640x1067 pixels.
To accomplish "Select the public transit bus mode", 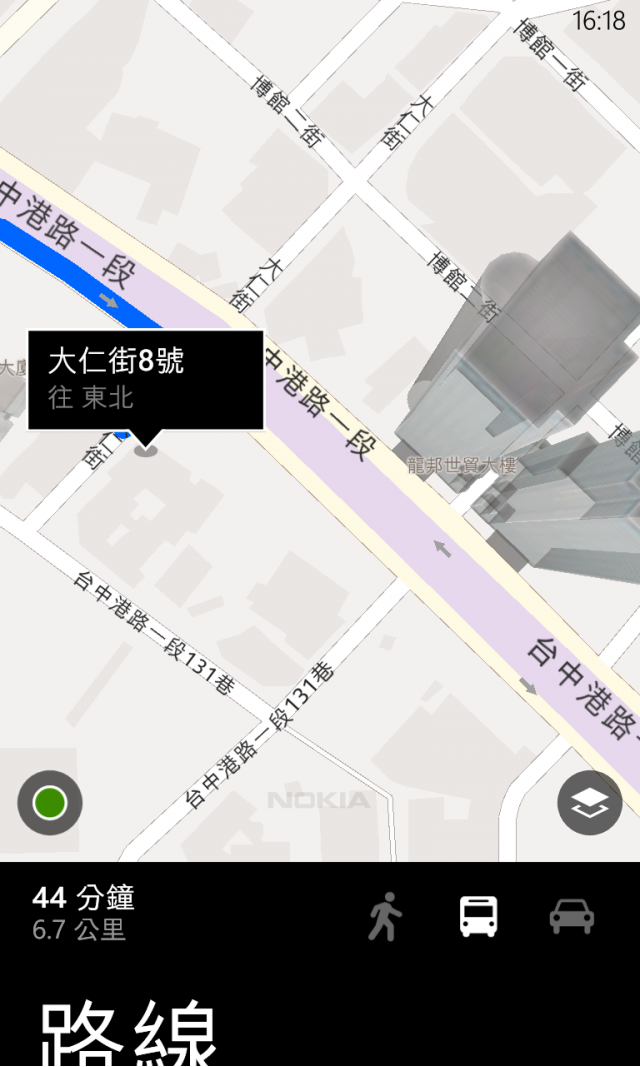I will (x=479, y=916).
